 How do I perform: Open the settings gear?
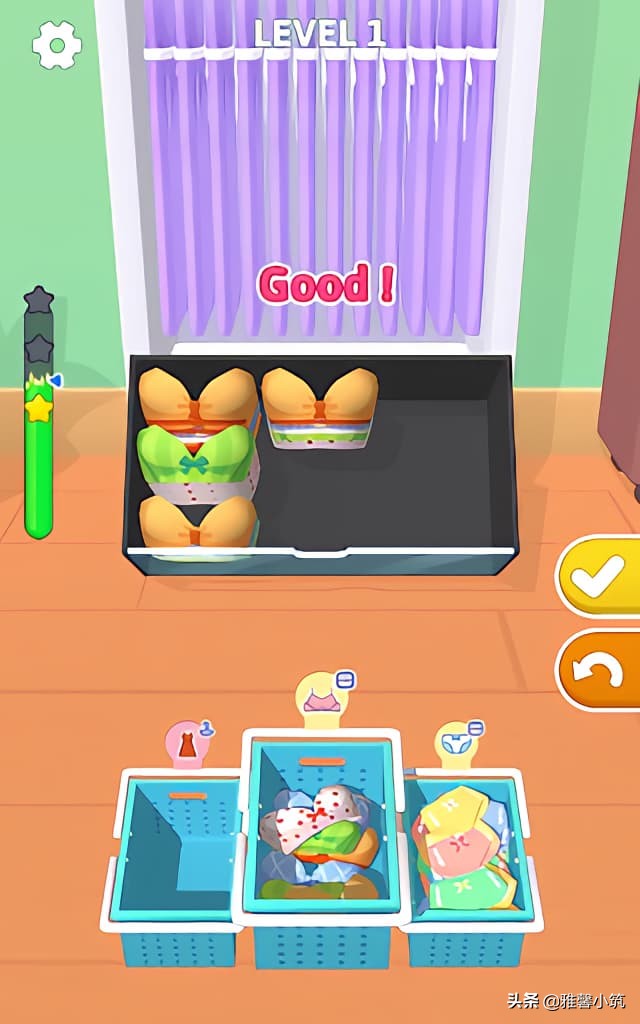click(57, 45)
